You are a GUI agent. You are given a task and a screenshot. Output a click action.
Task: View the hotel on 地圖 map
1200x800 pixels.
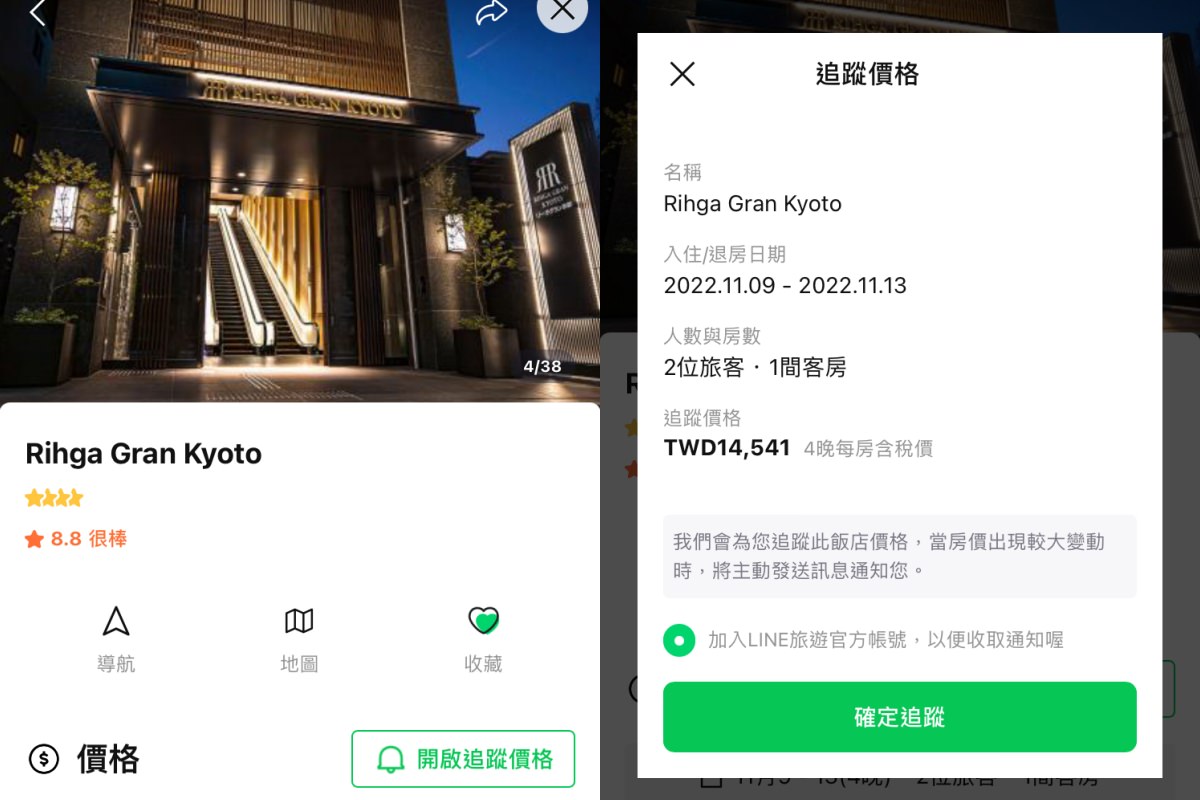pos(299,638)
